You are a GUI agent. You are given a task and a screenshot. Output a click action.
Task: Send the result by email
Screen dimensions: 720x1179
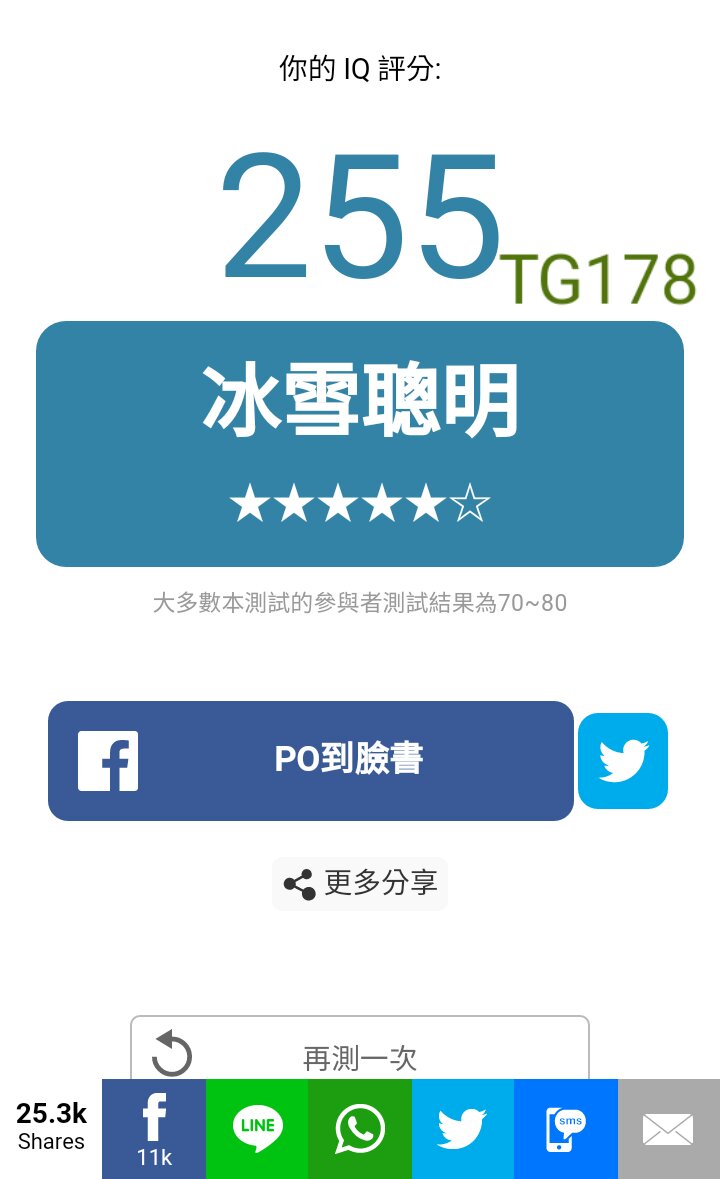(668, 1128)
